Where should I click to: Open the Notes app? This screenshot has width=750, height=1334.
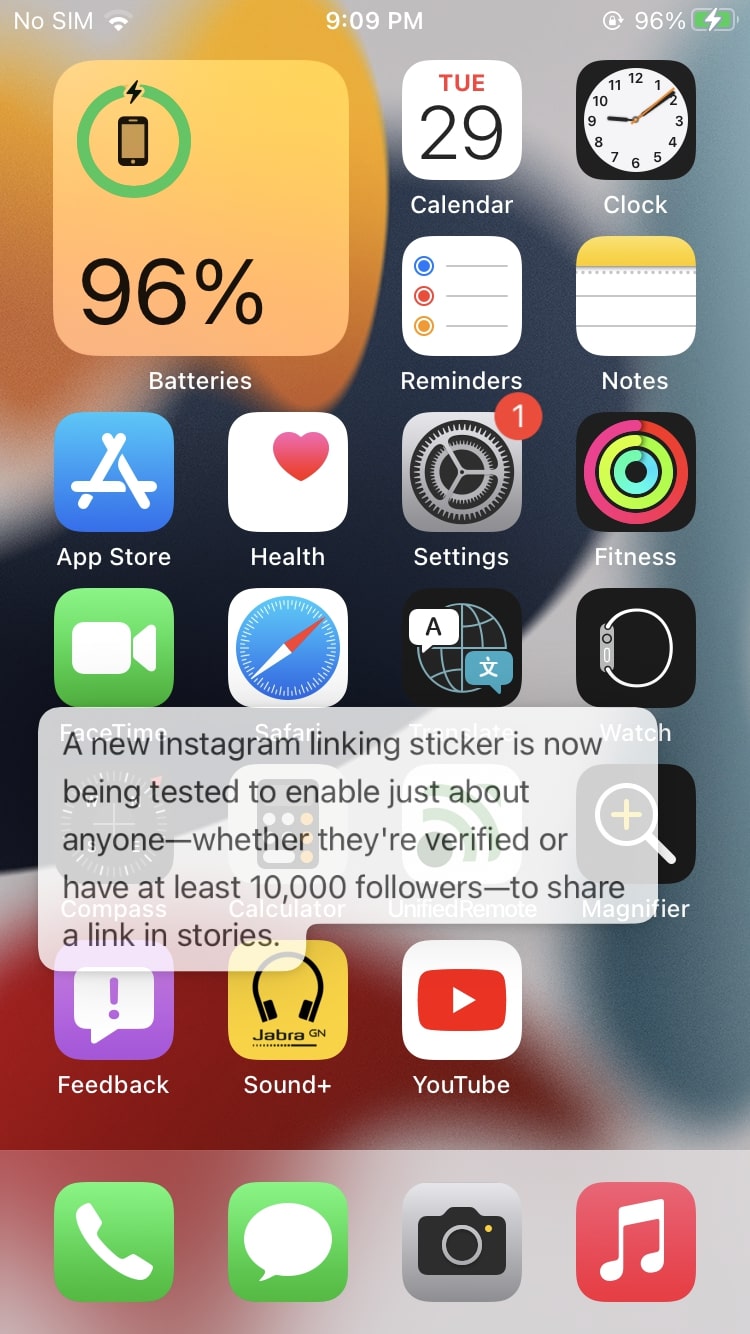coord(635,296)
